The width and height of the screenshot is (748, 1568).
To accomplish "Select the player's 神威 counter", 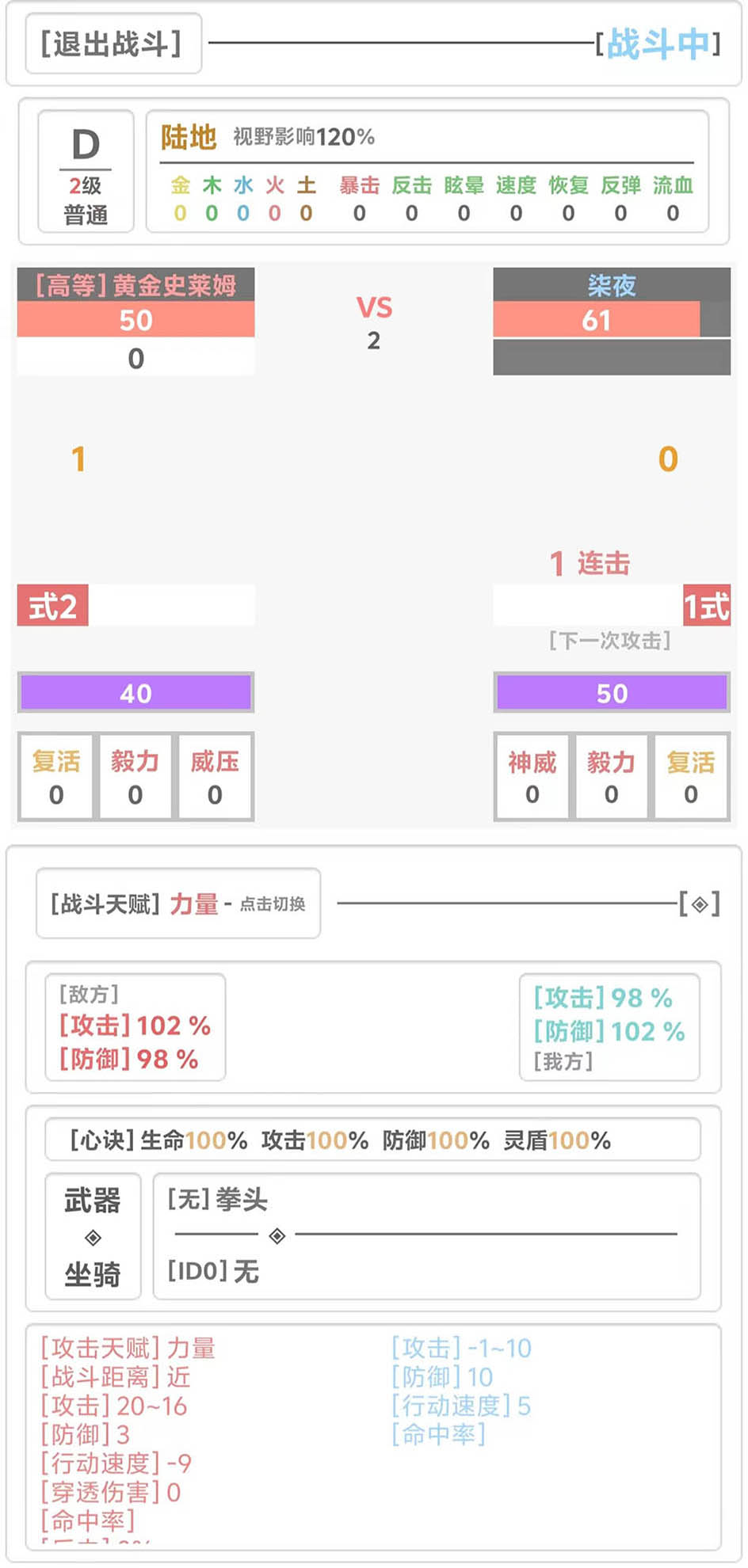I will (531, 776).
